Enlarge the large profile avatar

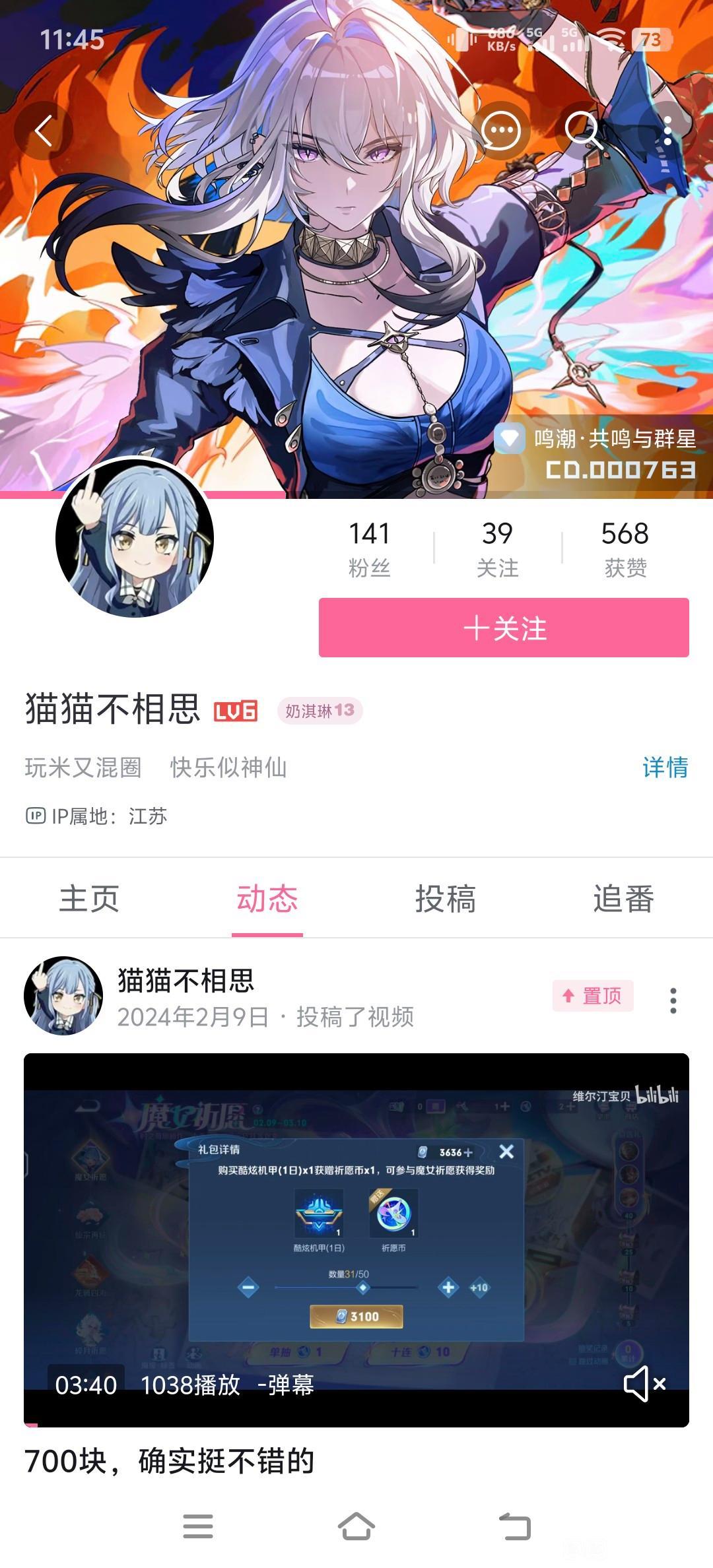pyautogui.click(x=135, y=539)
